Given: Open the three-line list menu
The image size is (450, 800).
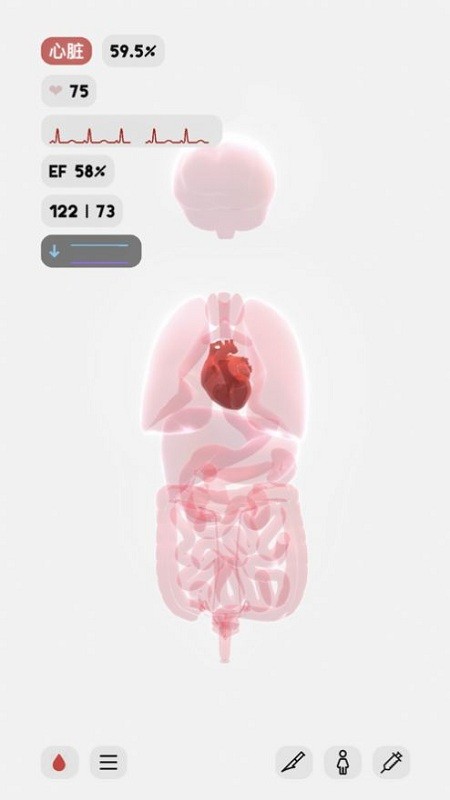Looking at the screenshot, I should pyautogui.click(x=108, y=762).
